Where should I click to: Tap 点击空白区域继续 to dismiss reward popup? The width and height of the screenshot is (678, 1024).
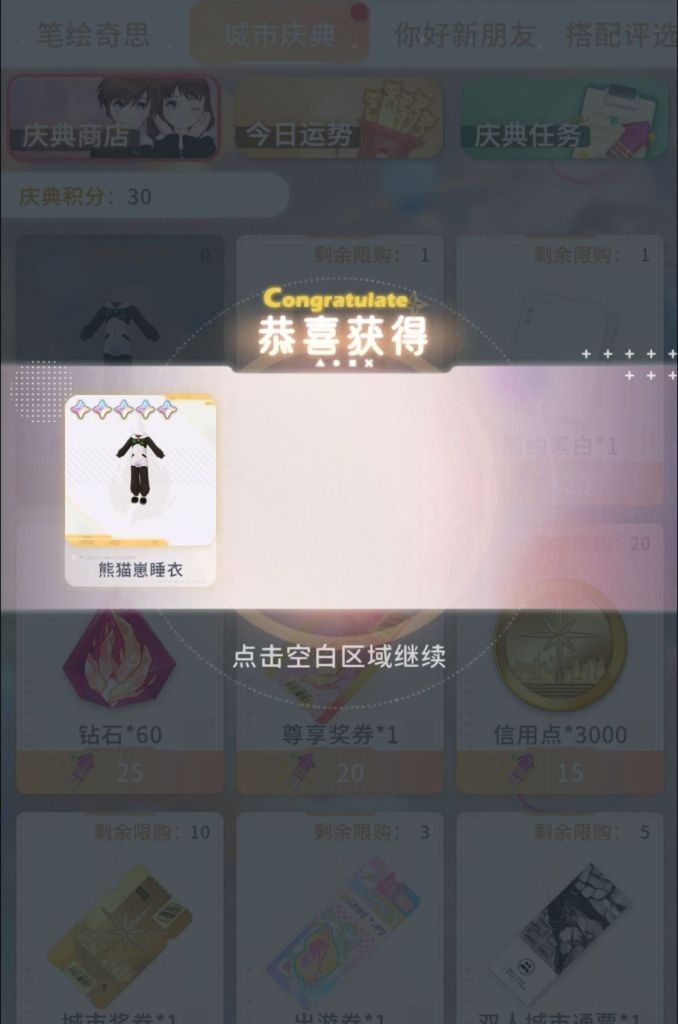pos(339,656)
